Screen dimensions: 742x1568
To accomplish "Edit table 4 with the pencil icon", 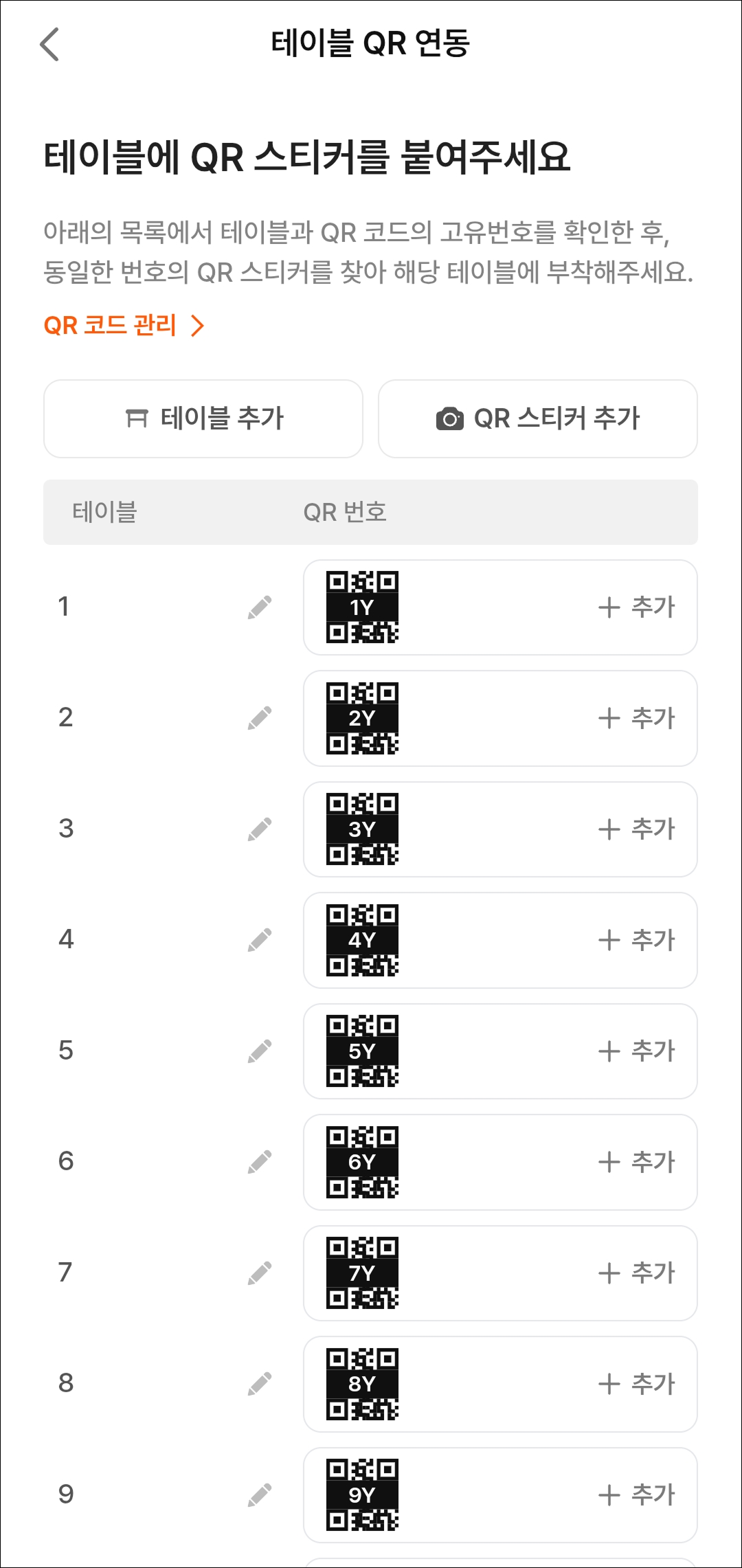I will pos(260,940).
